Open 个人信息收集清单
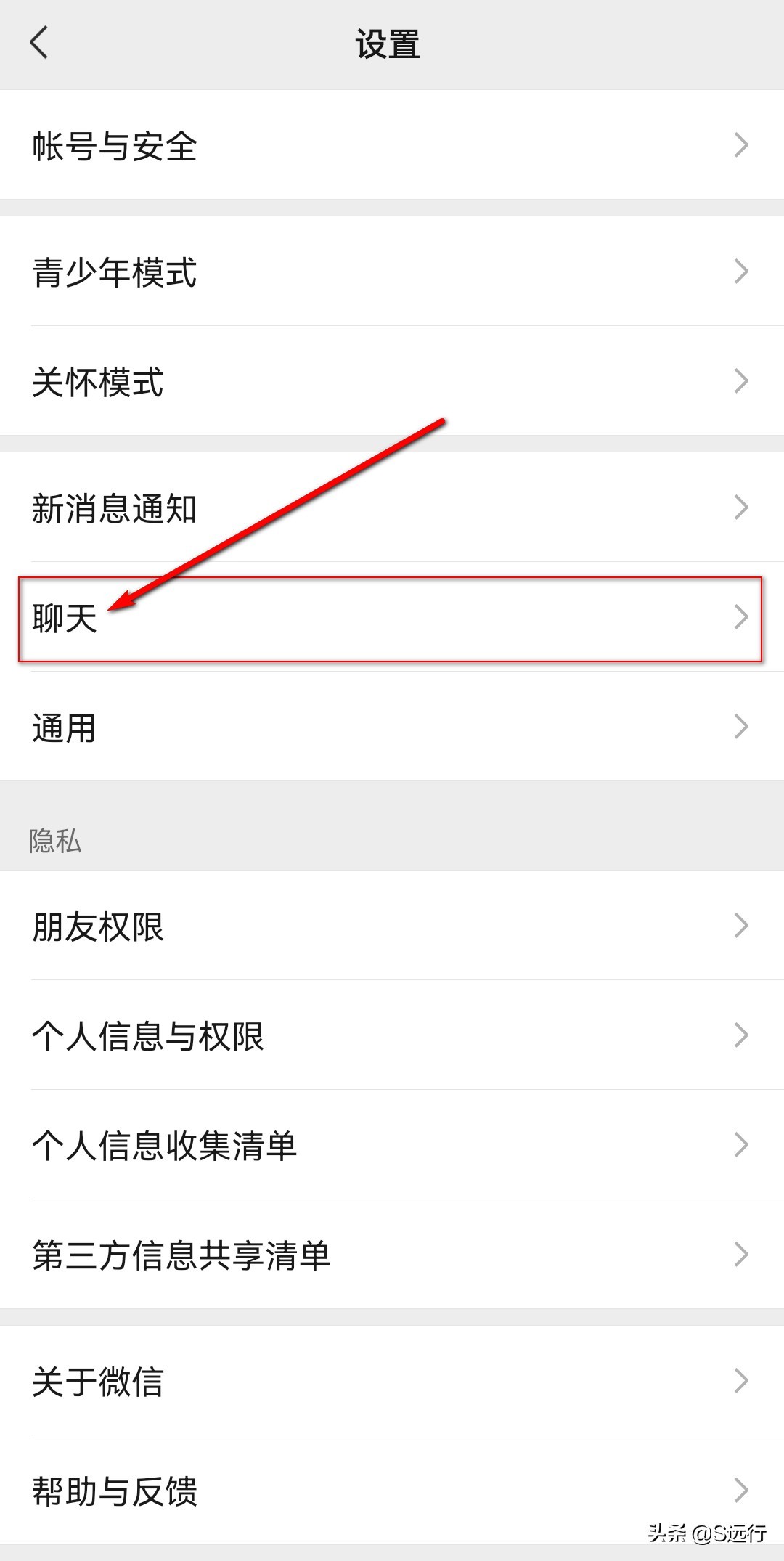 pyautogui.click(x=392, y=1145)
